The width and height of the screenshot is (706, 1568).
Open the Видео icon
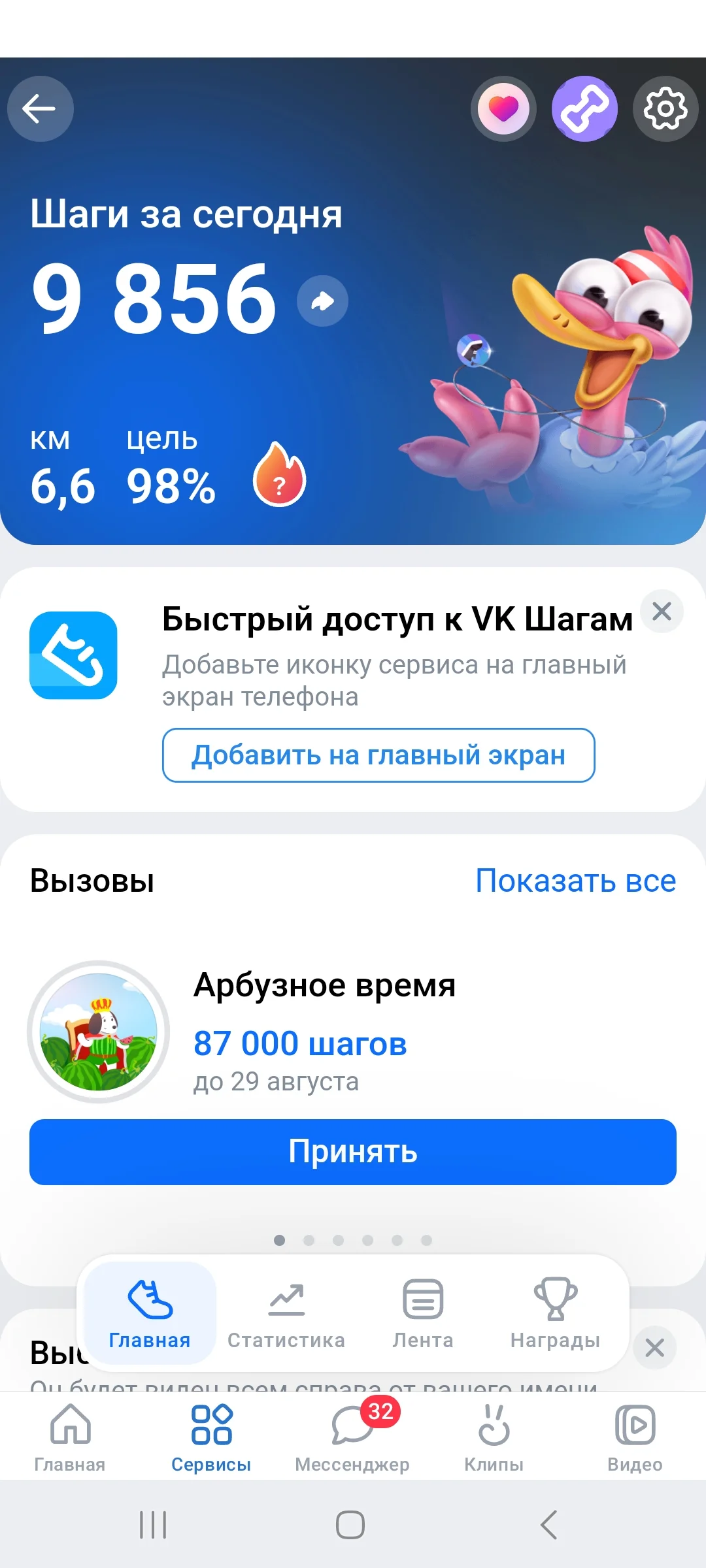click(x=635, y=1428)
